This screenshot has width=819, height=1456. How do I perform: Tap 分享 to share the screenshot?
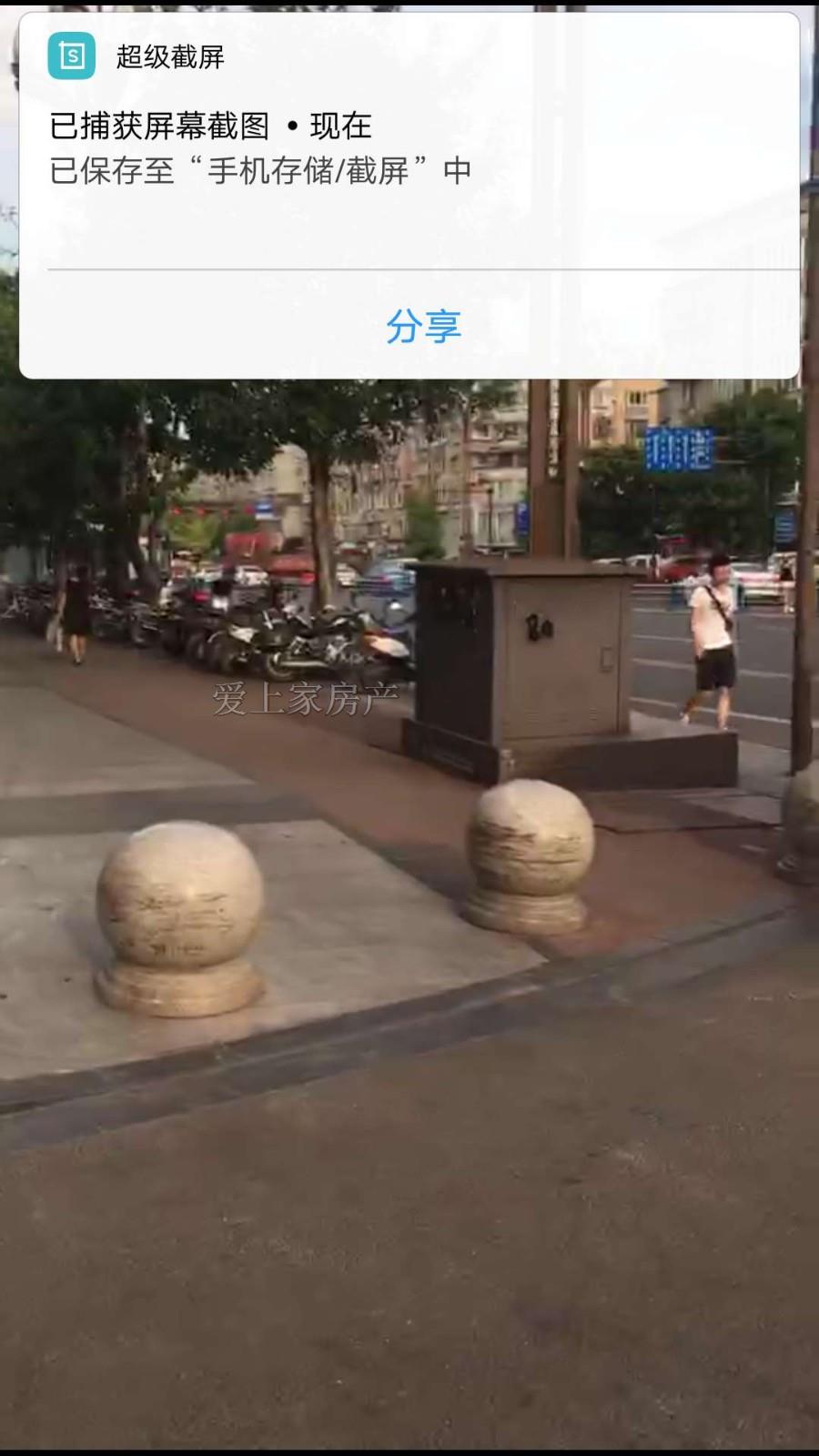click(x=423, y=326)
